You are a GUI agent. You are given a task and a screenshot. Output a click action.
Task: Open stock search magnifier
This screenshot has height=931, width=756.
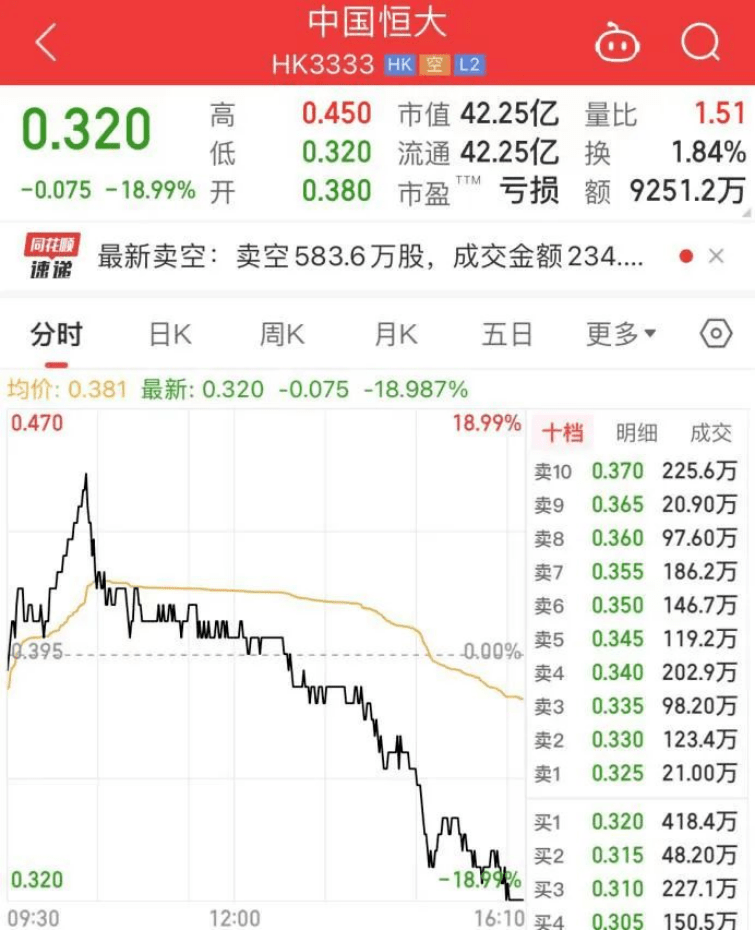click(x=700, y=43)
